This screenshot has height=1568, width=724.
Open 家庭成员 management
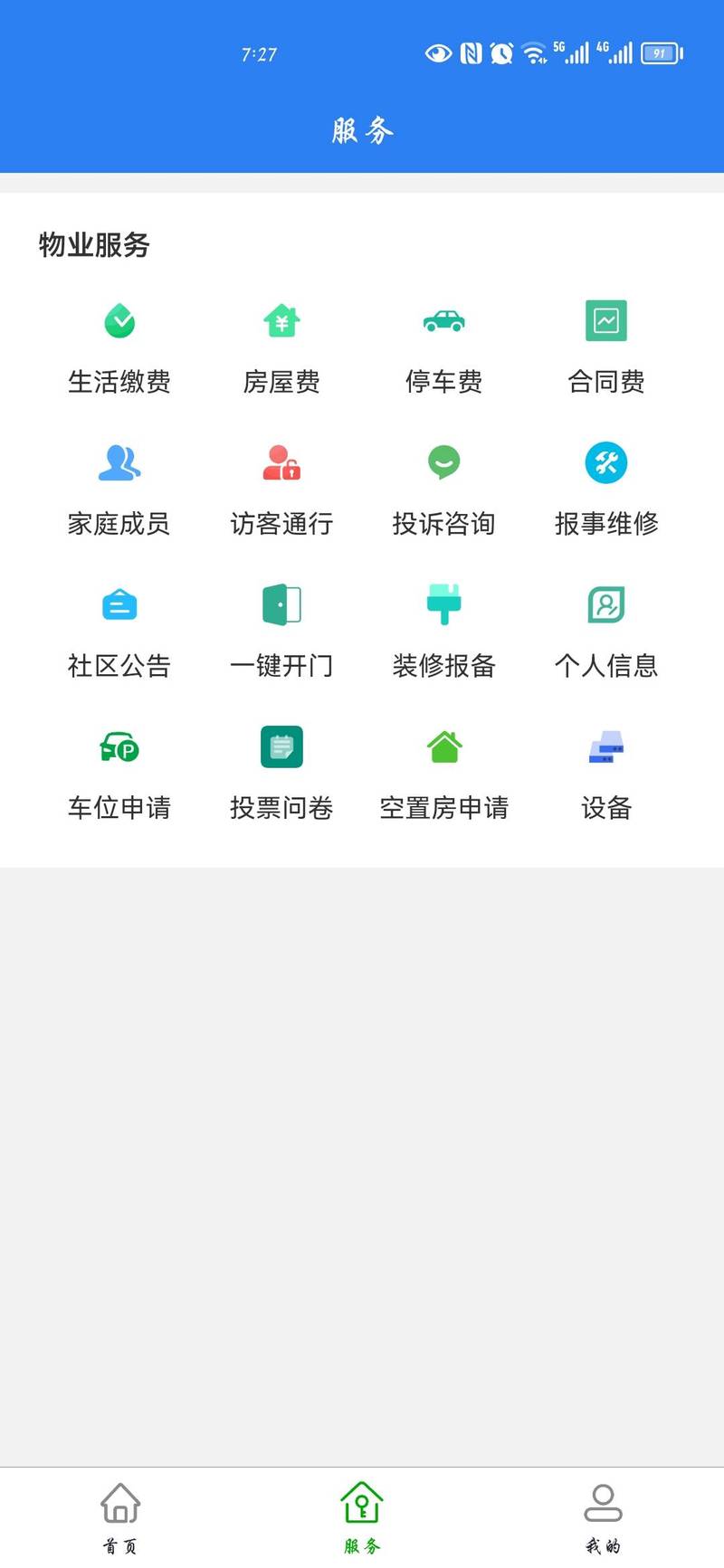(119, 490)
